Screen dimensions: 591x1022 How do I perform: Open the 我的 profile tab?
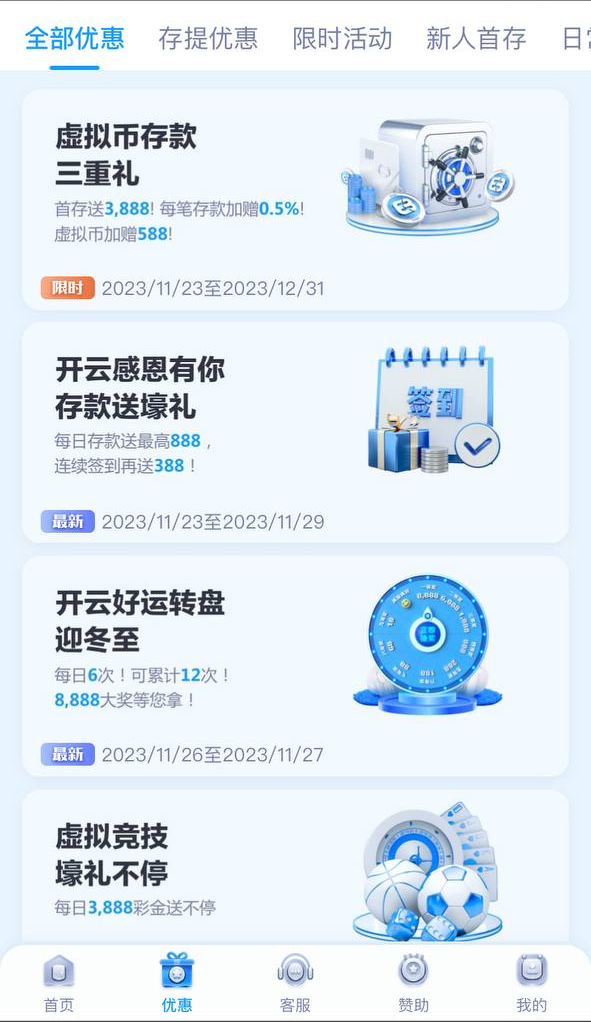532,984
